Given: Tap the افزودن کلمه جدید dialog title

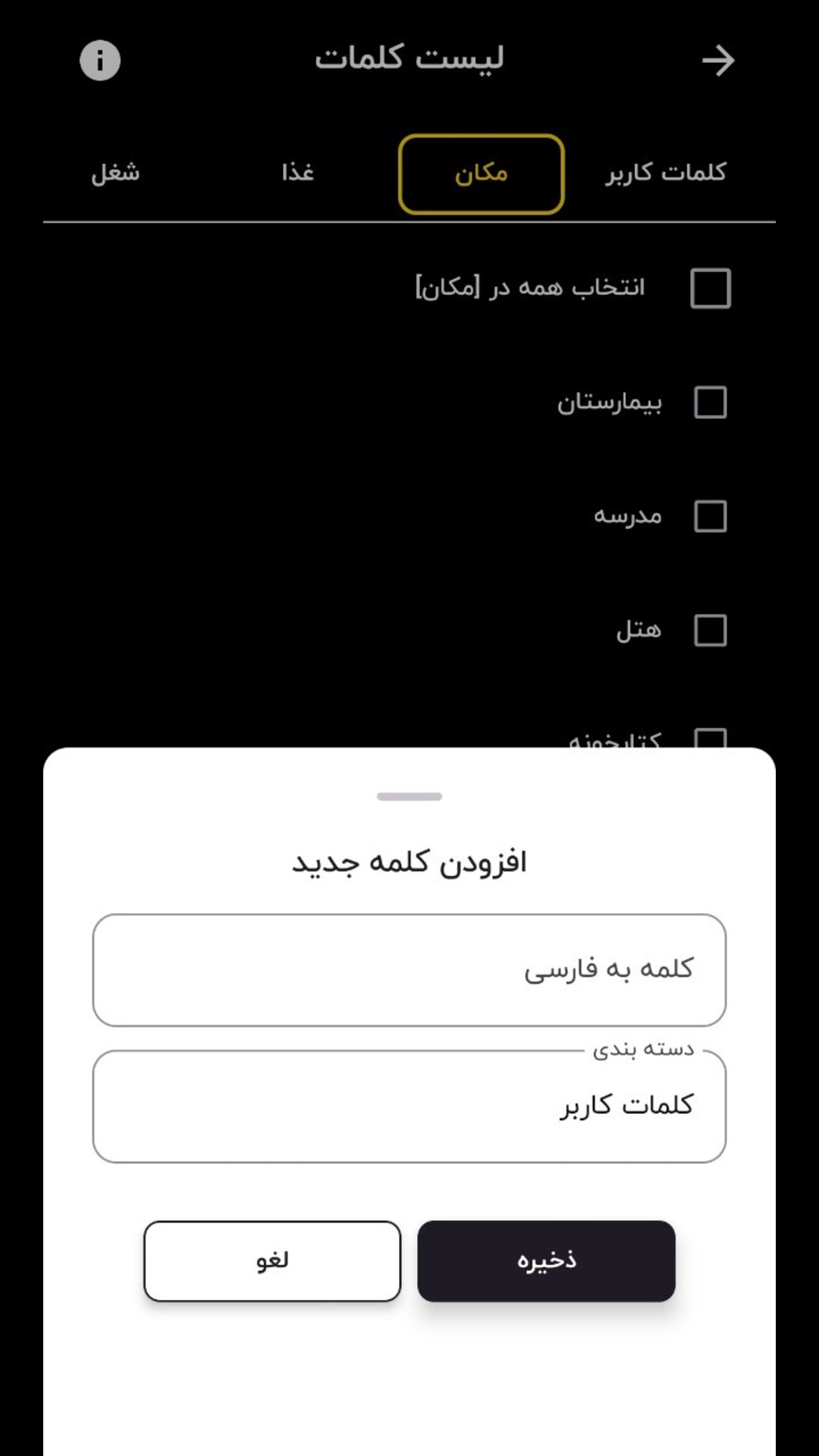Looking at the screenshot, I should (x=409, y=861).
